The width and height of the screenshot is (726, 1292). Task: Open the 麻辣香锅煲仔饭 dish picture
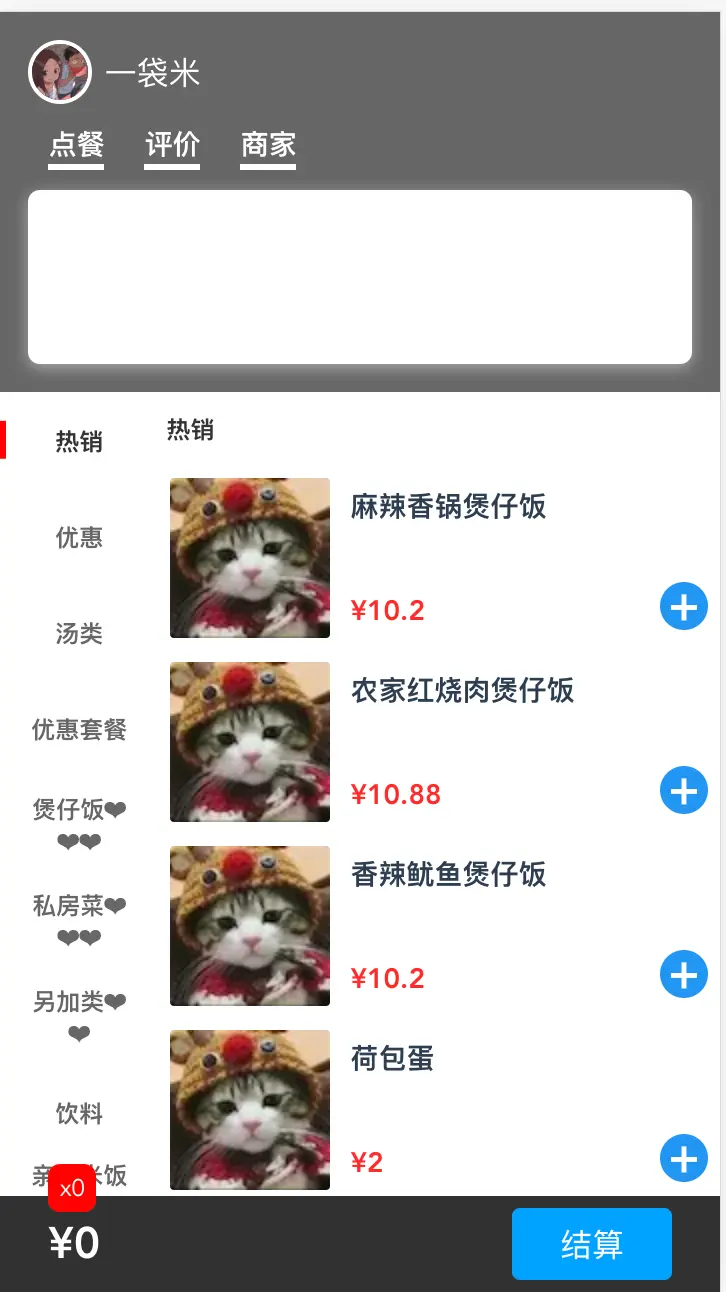tap(250, 558)
